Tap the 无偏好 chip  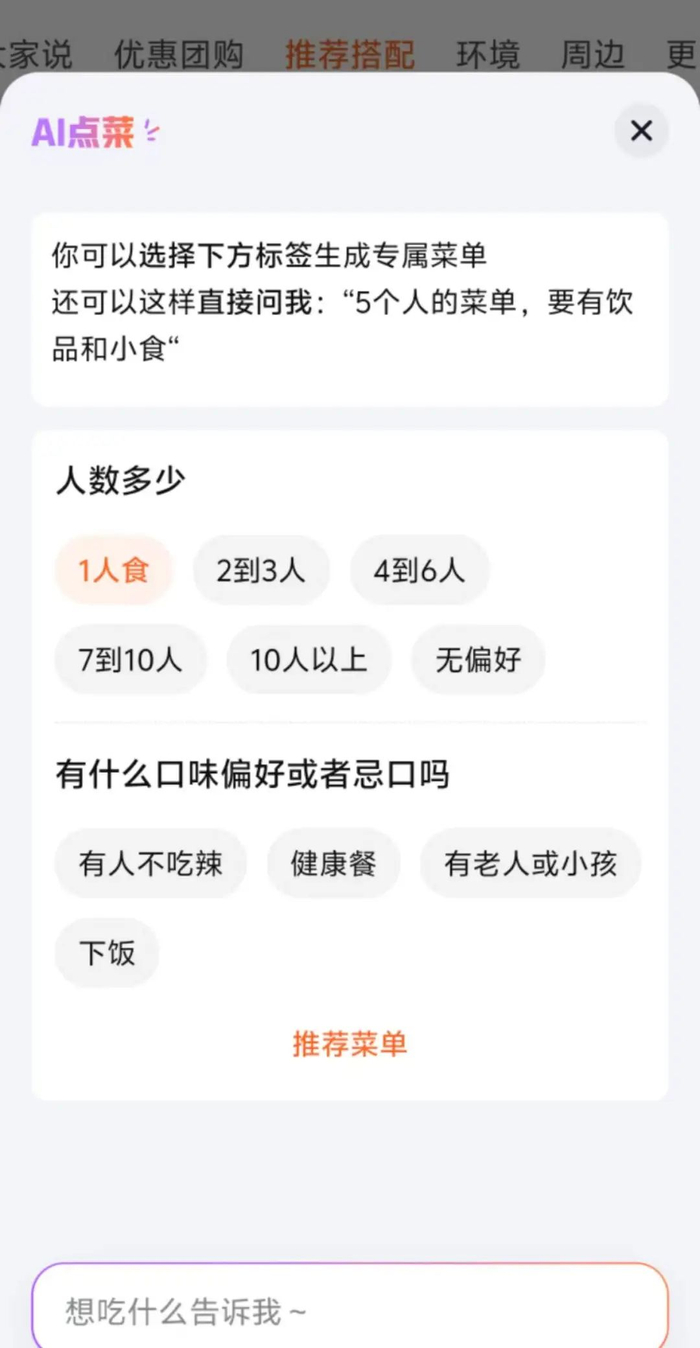[x=478, y=659]
